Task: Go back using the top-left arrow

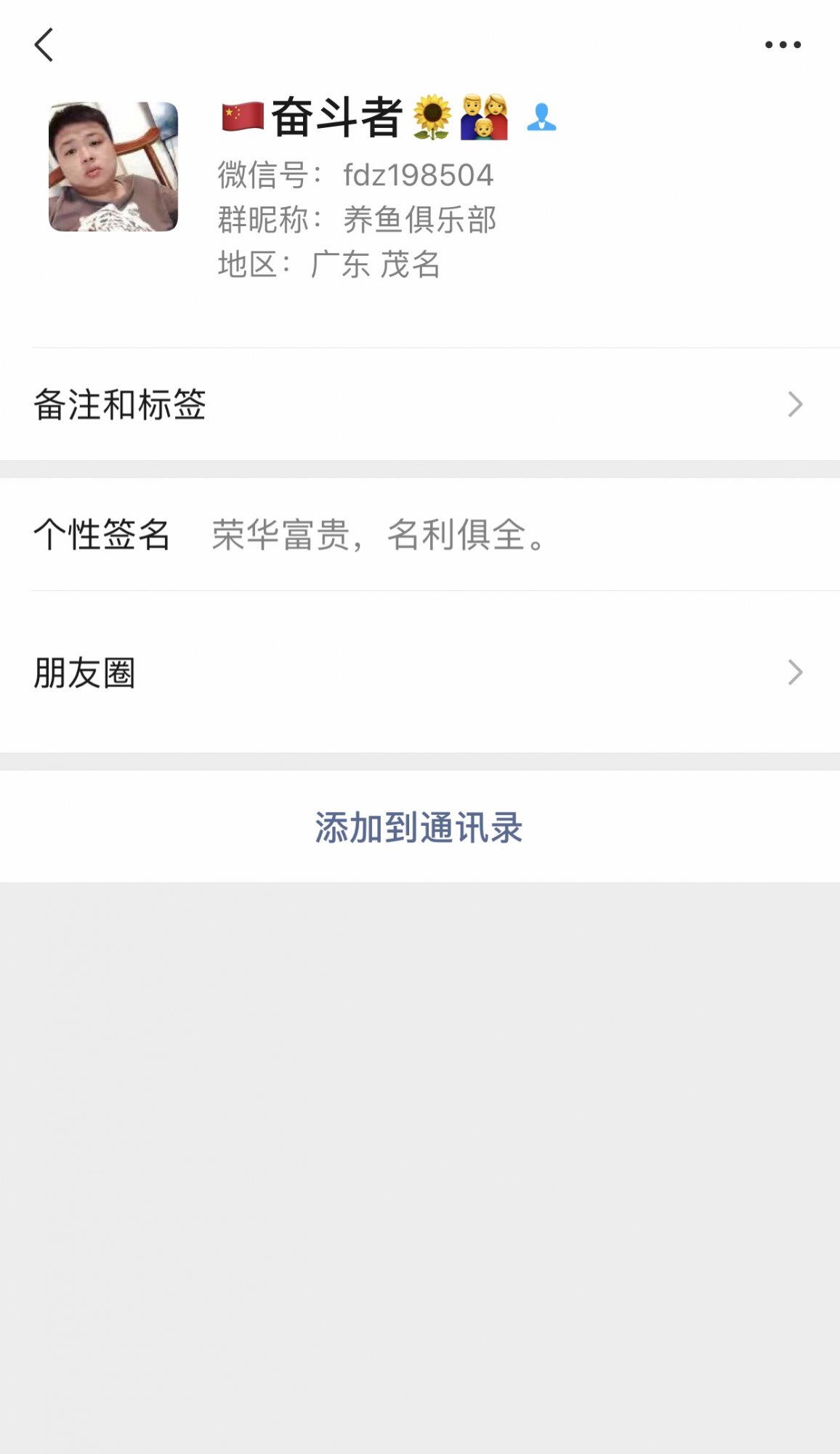Action: coord(44,45)
